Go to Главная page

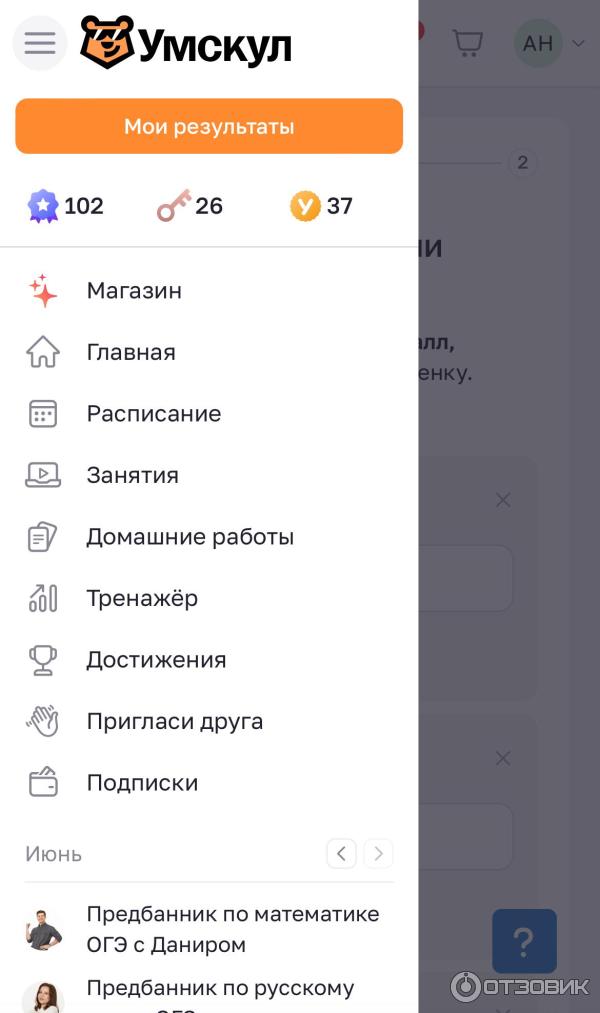130,352
